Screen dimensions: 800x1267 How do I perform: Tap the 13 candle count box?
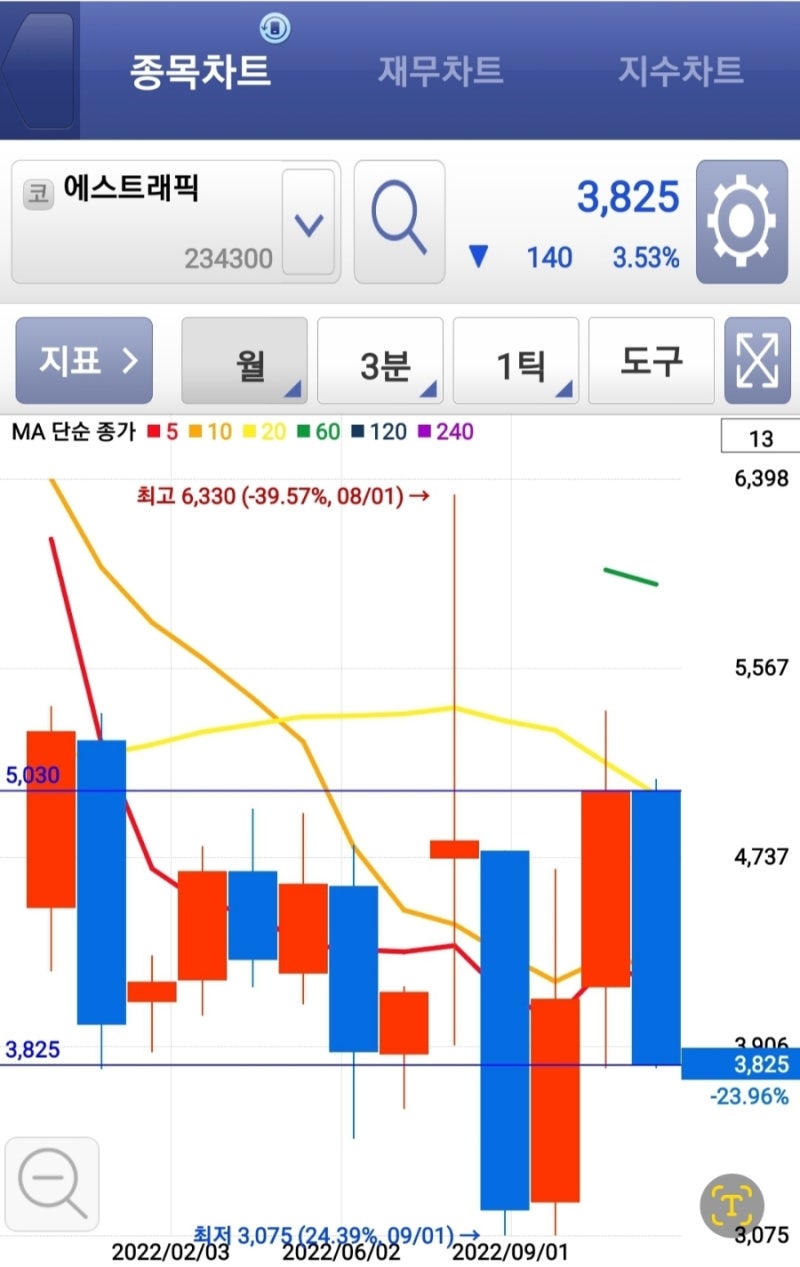coord(760,437)
